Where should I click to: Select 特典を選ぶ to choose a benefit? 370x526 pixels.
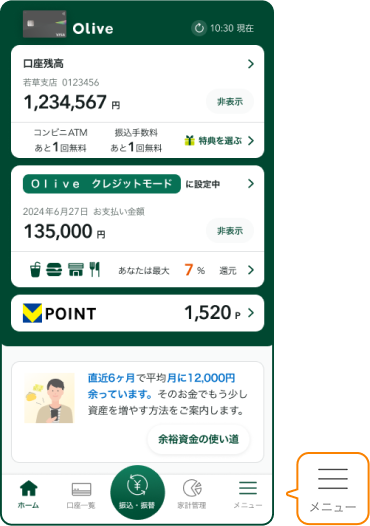pyautogui.click(x=219, y=141)
